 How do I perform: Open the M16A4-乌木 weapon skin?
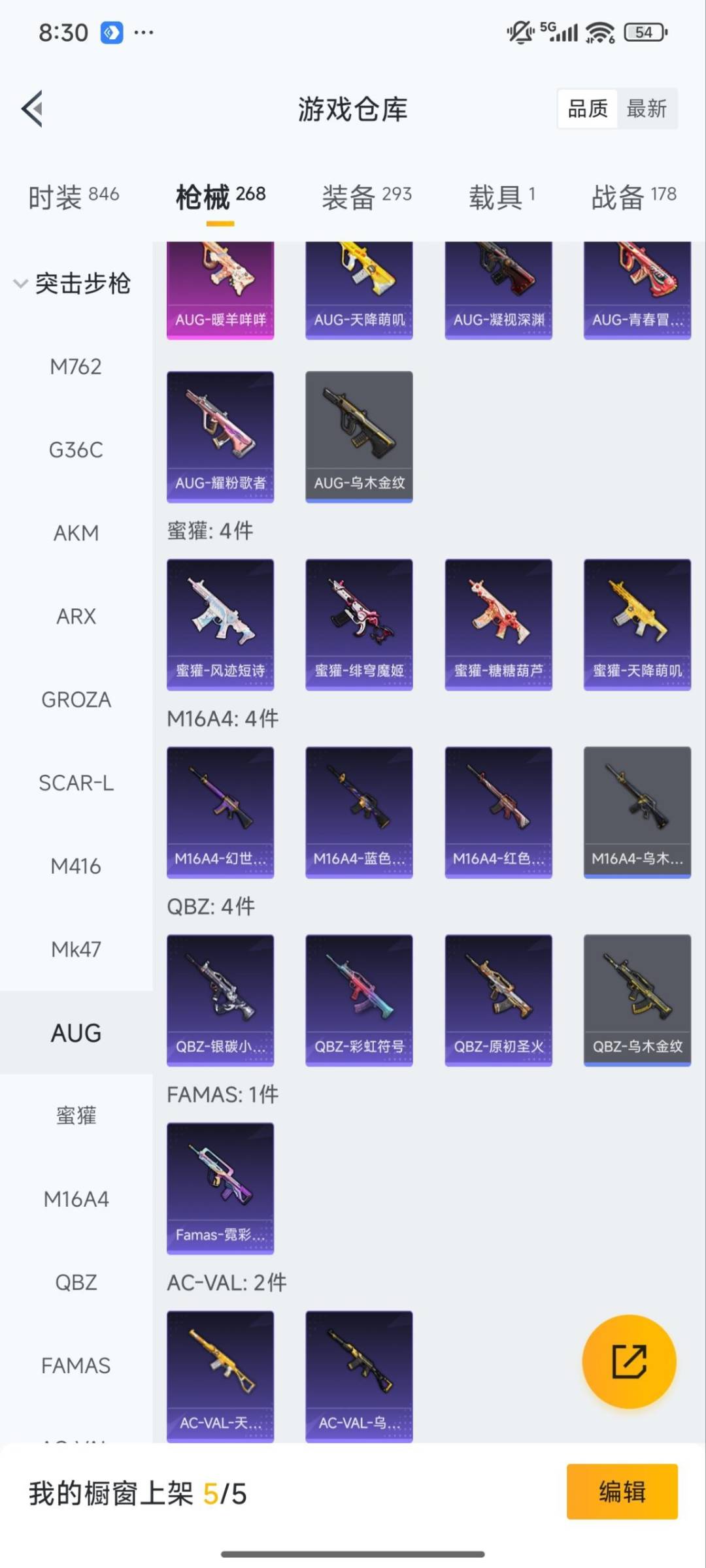pyautogui.click(x=637, y=810)
